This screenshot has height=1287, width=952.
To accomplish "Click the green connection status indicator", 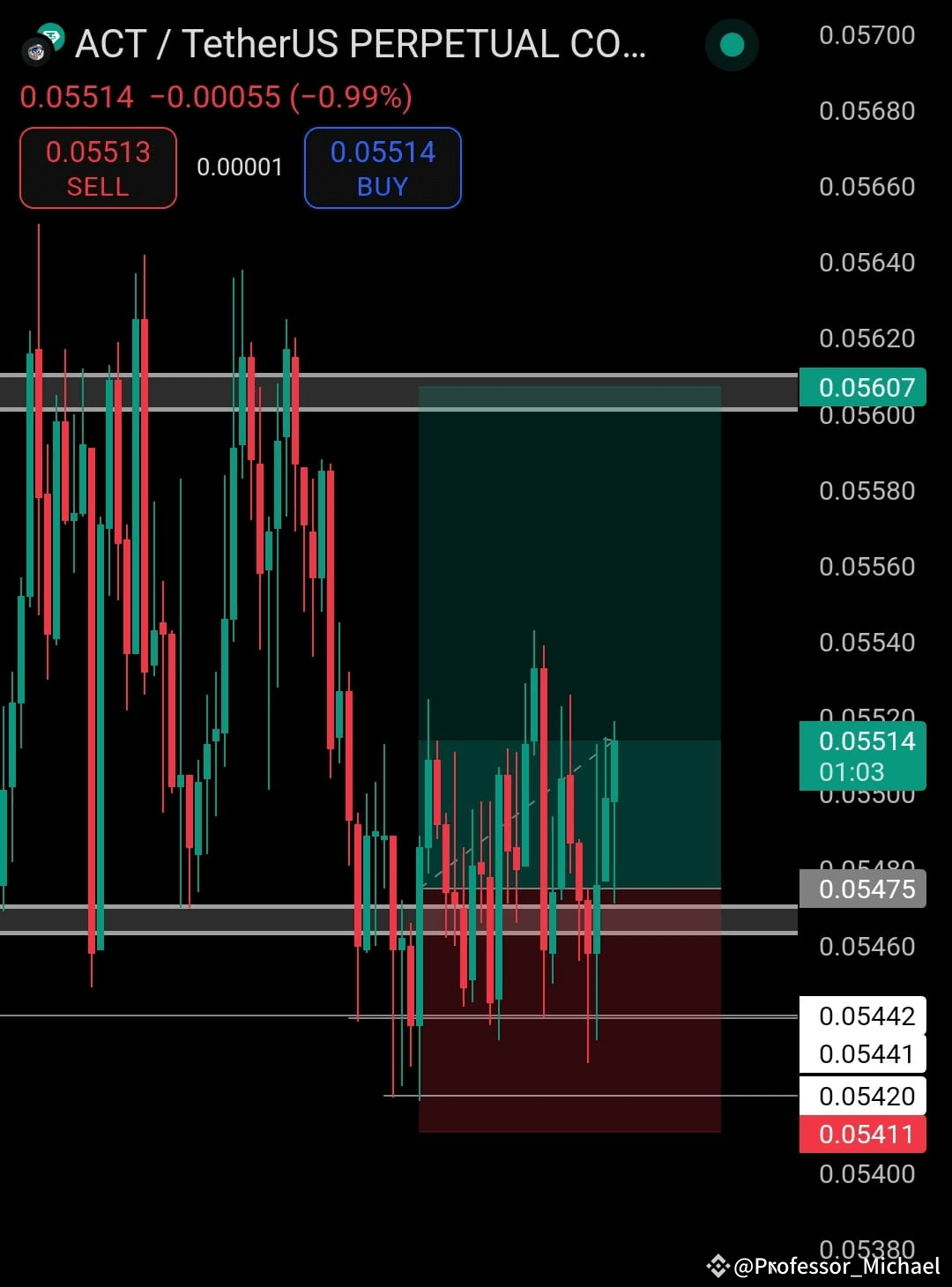I will click(x=731, y=46).
